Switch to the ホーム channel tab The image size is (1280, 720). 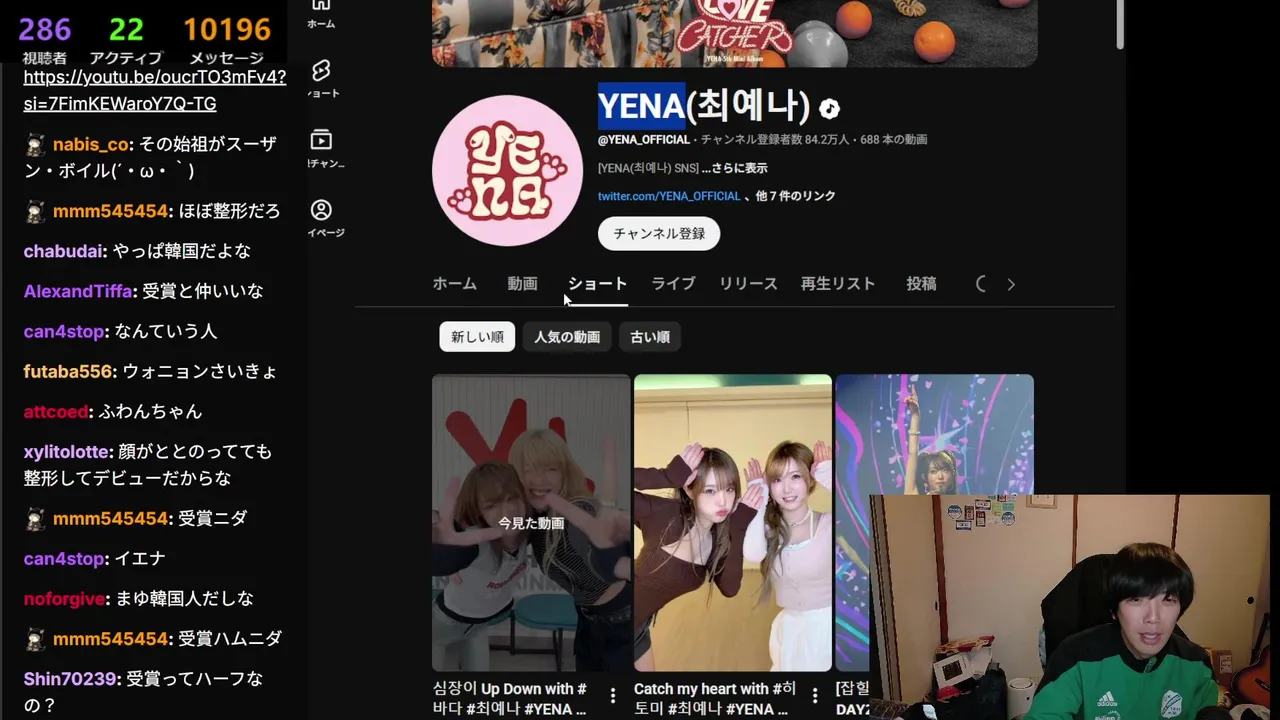tap(454, 284)
